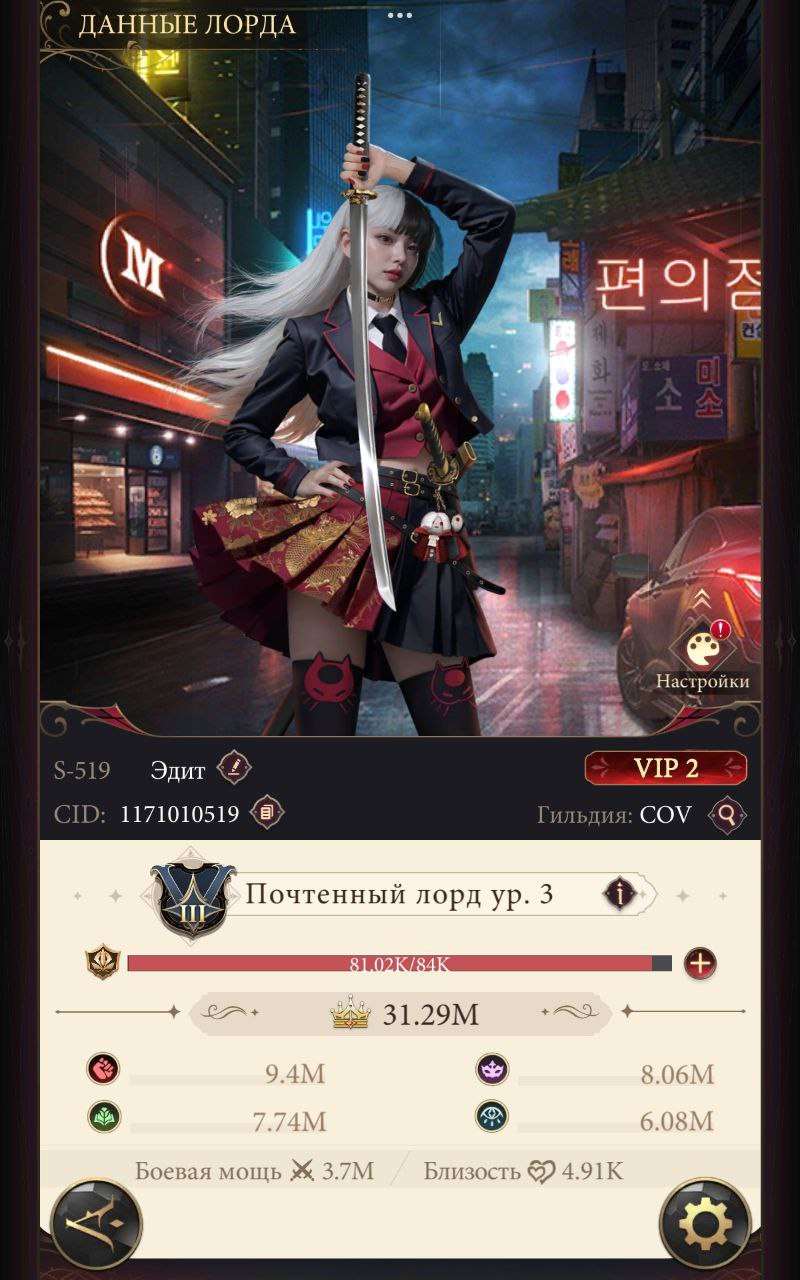Open the gear settings button
The height and width of the screenshot is (1280, 800).
(705, 1222)
